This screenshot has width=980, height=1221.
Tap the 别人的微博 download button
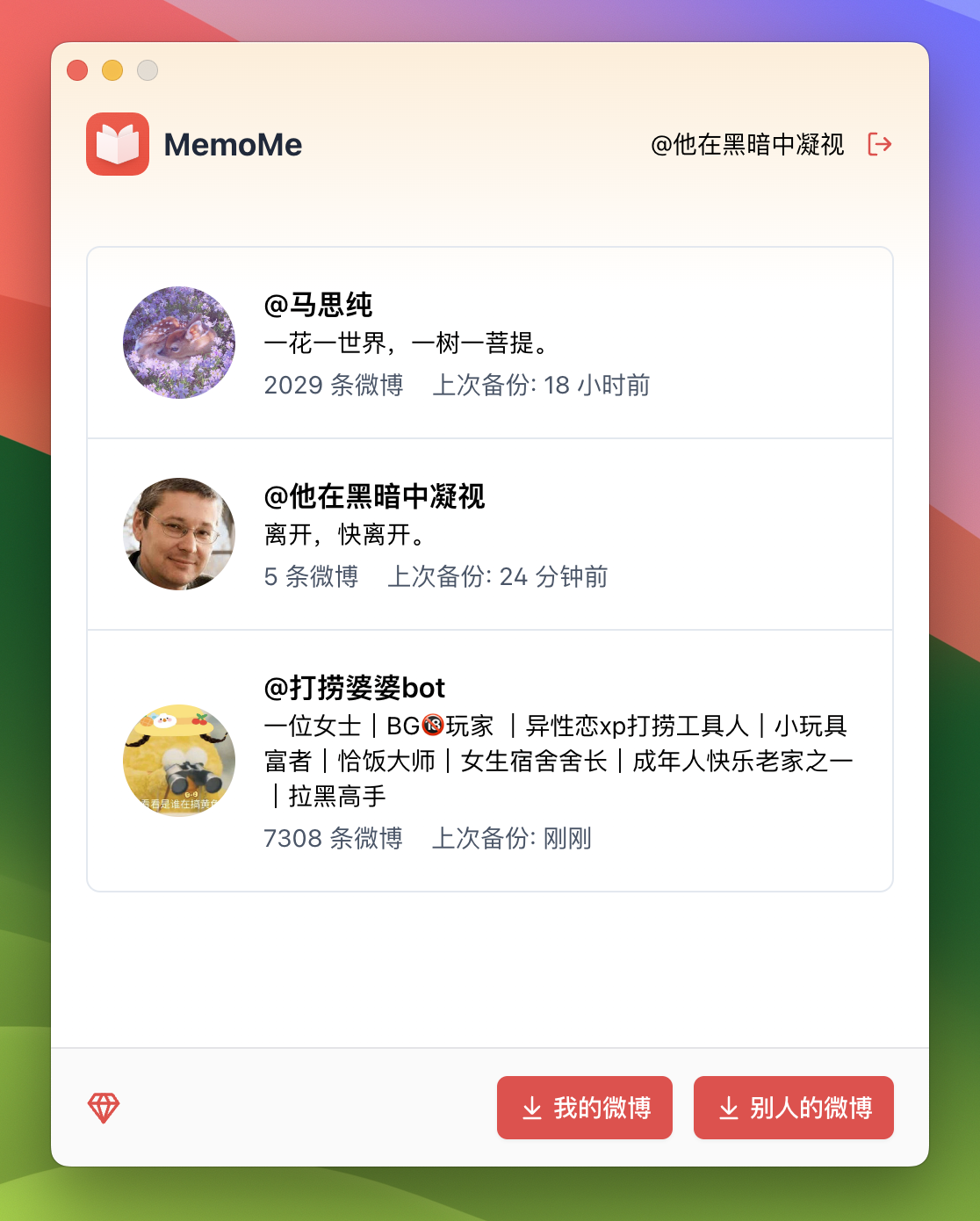[x=793, y=1108]
